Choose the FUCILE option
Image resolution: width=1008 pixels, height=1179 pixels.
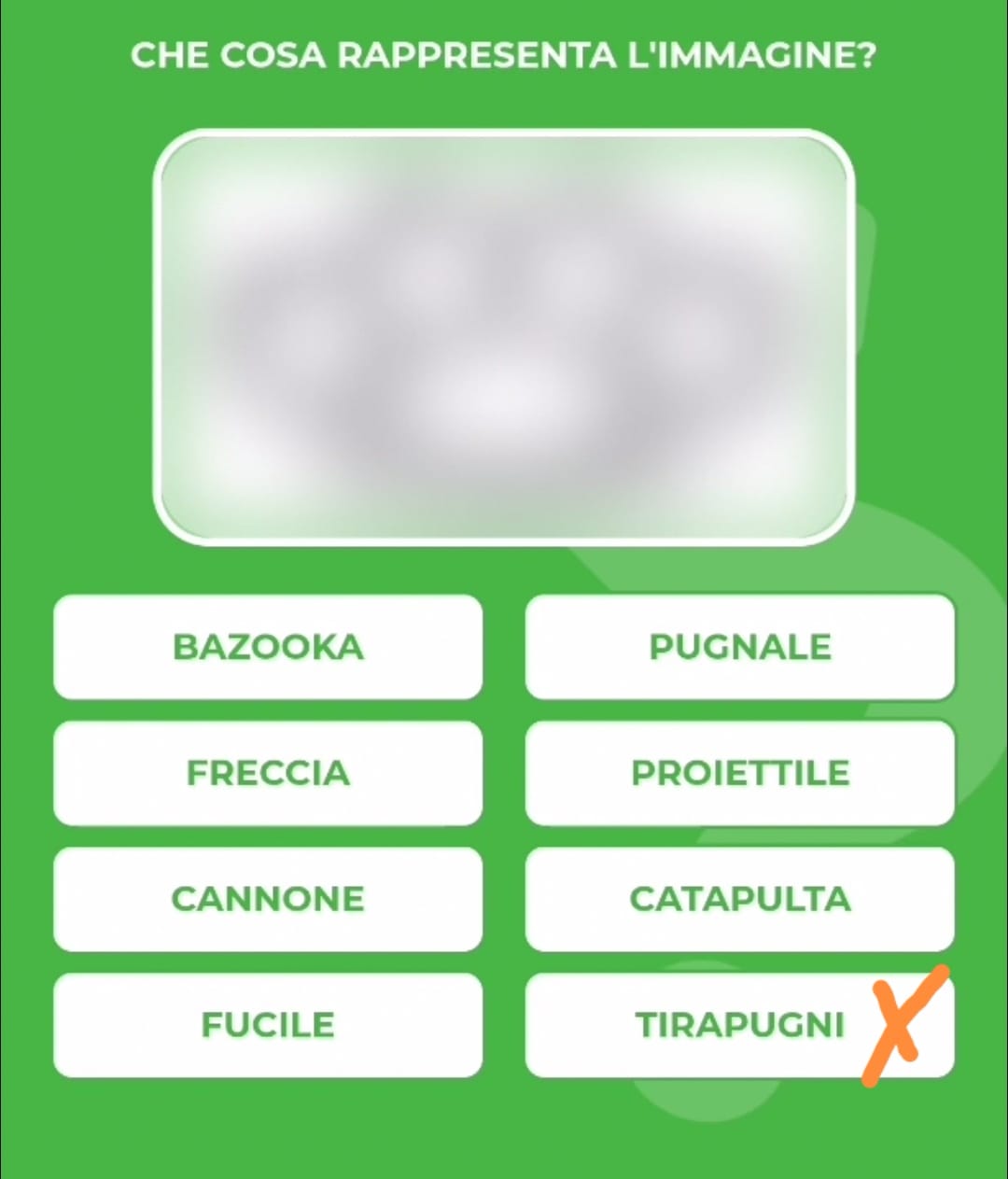click(x=268, y=1025)
